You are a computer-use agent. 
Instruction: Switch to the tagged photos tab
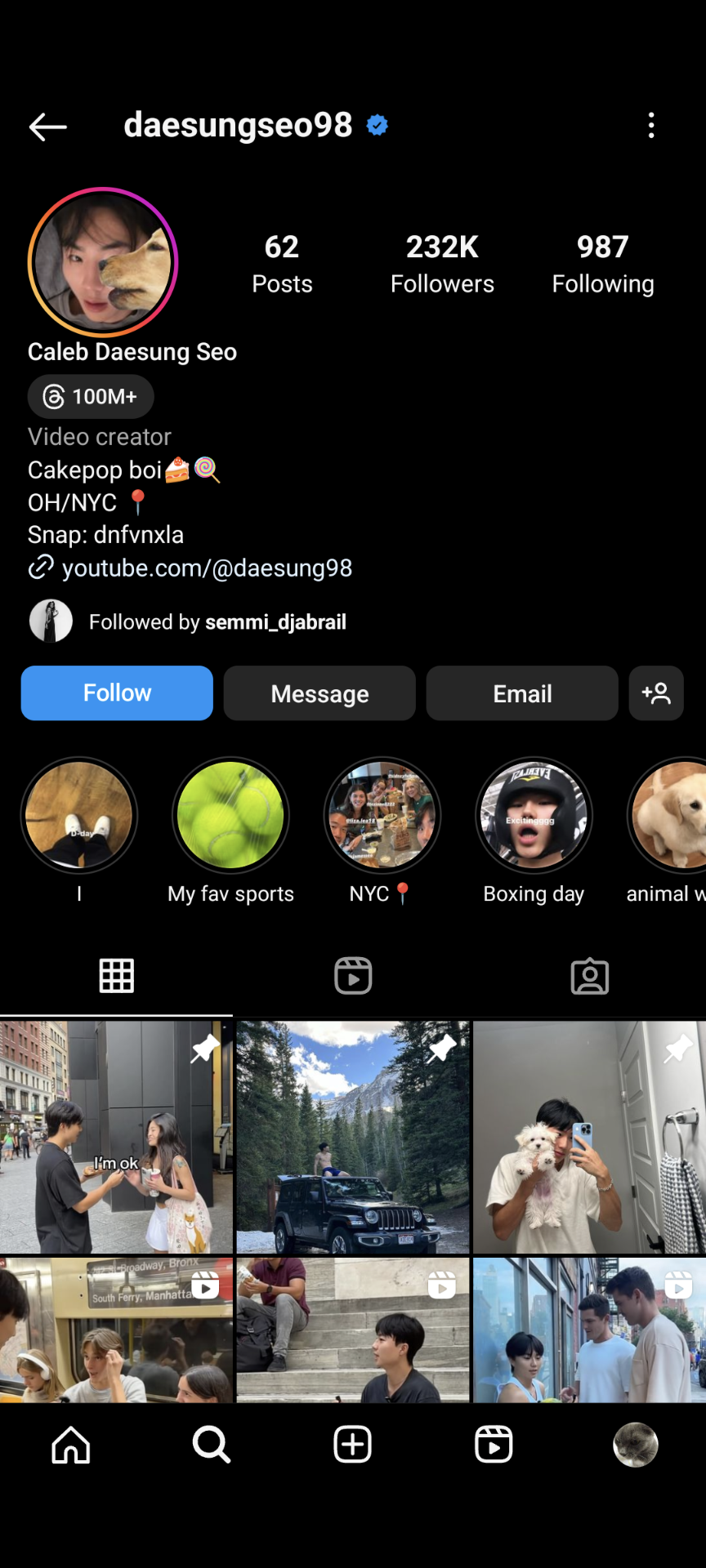[590, 976]
